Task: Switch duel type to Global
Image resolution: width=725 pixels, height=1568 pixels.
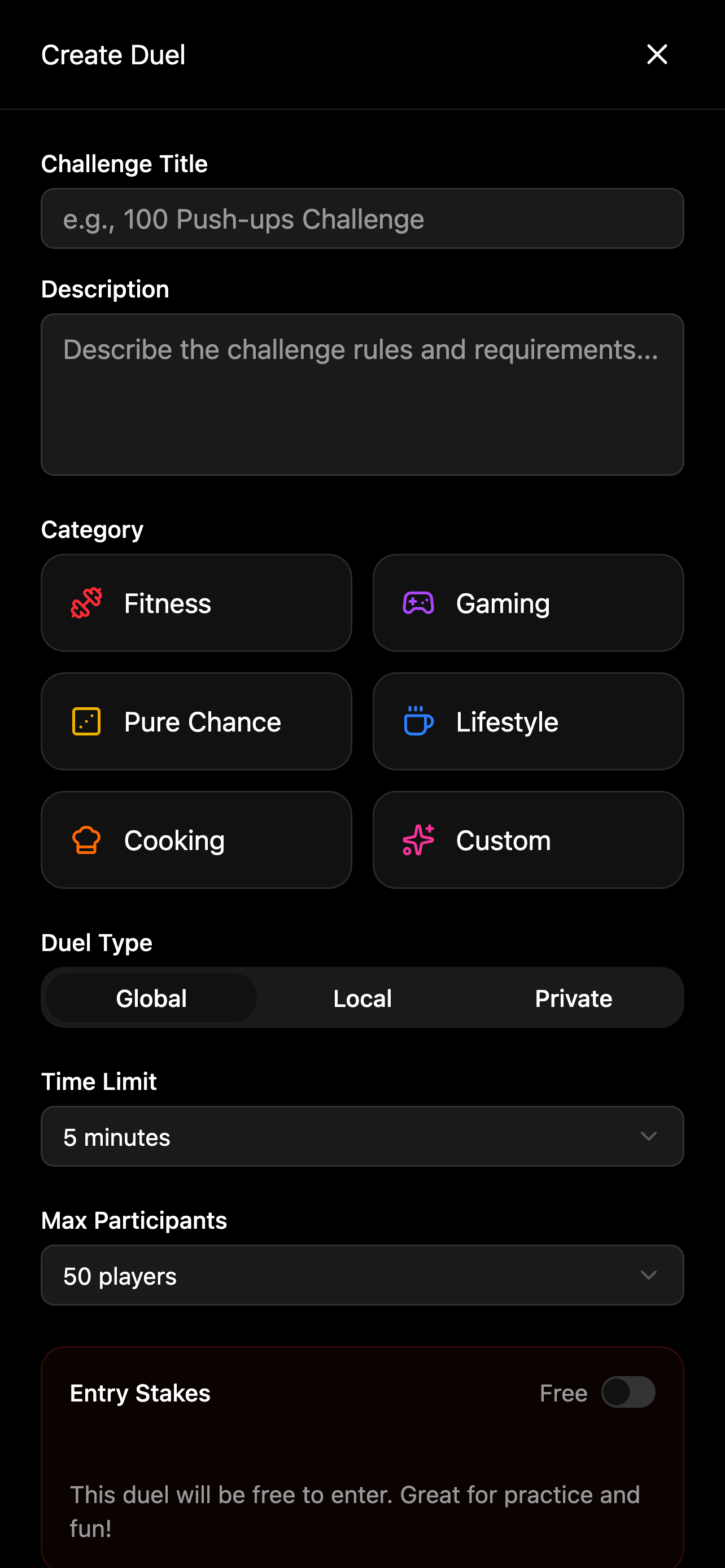Action: pos(151,998)
